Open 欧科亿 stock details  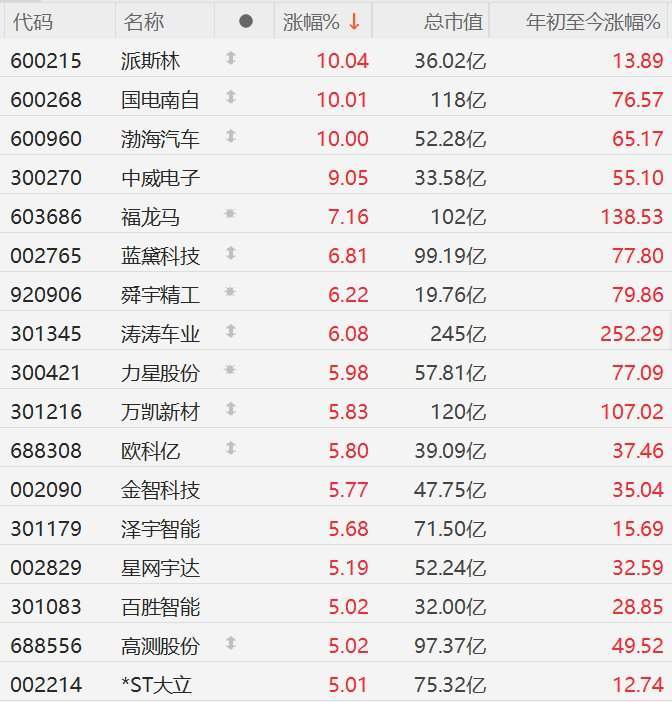(x=150, y=451)
